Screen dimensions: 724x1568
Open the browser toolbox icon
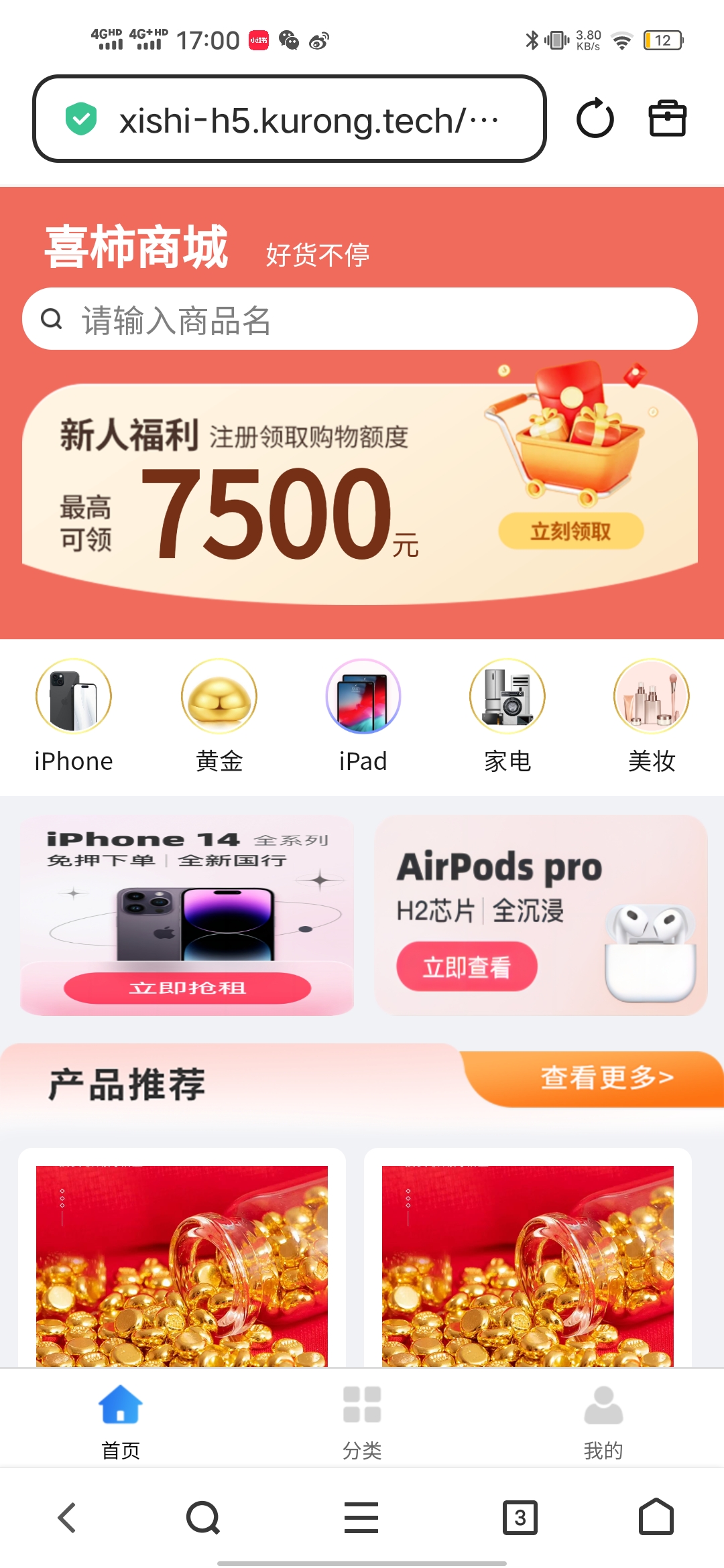coord(667,119)
